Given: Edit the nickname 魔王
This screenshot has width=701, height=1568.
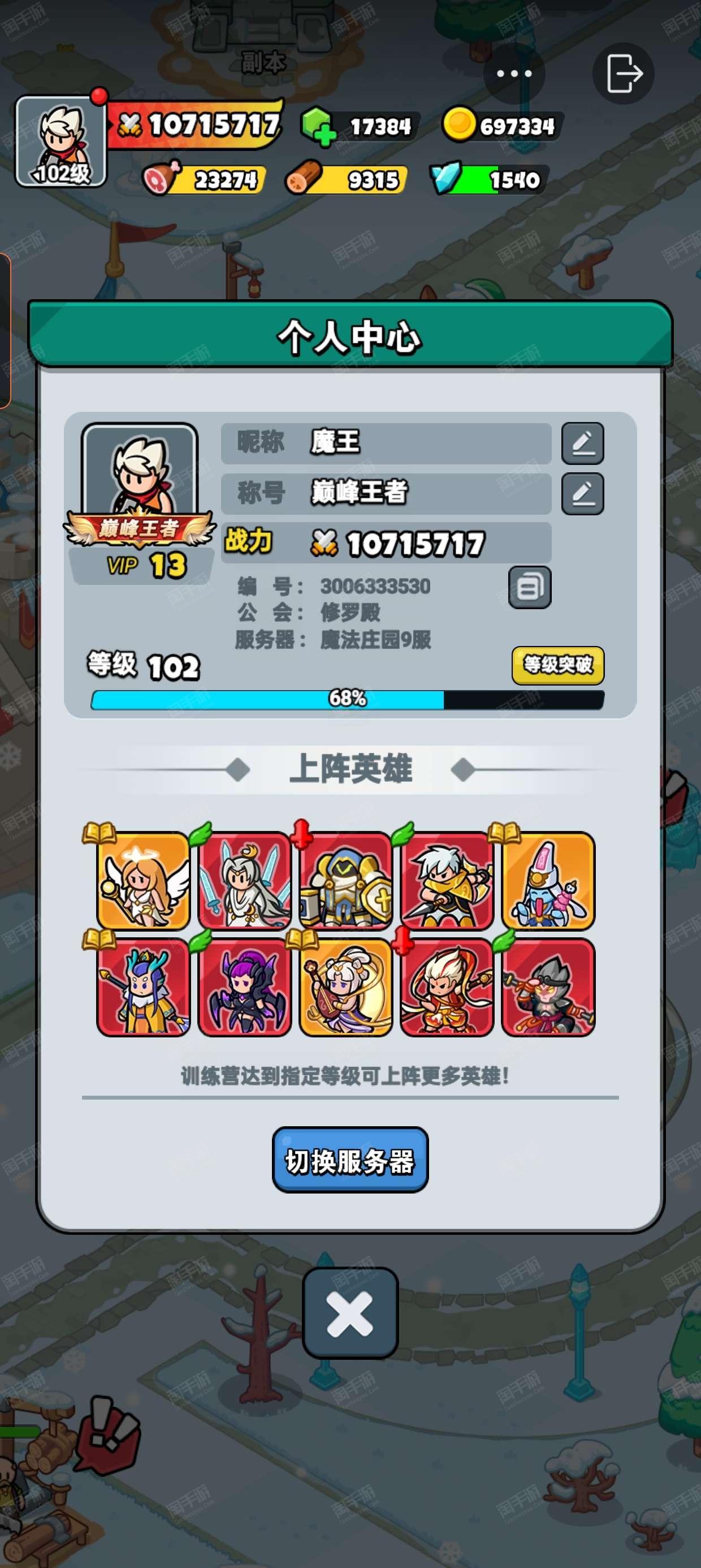Looking at the screenshot, I should [582, 443].
